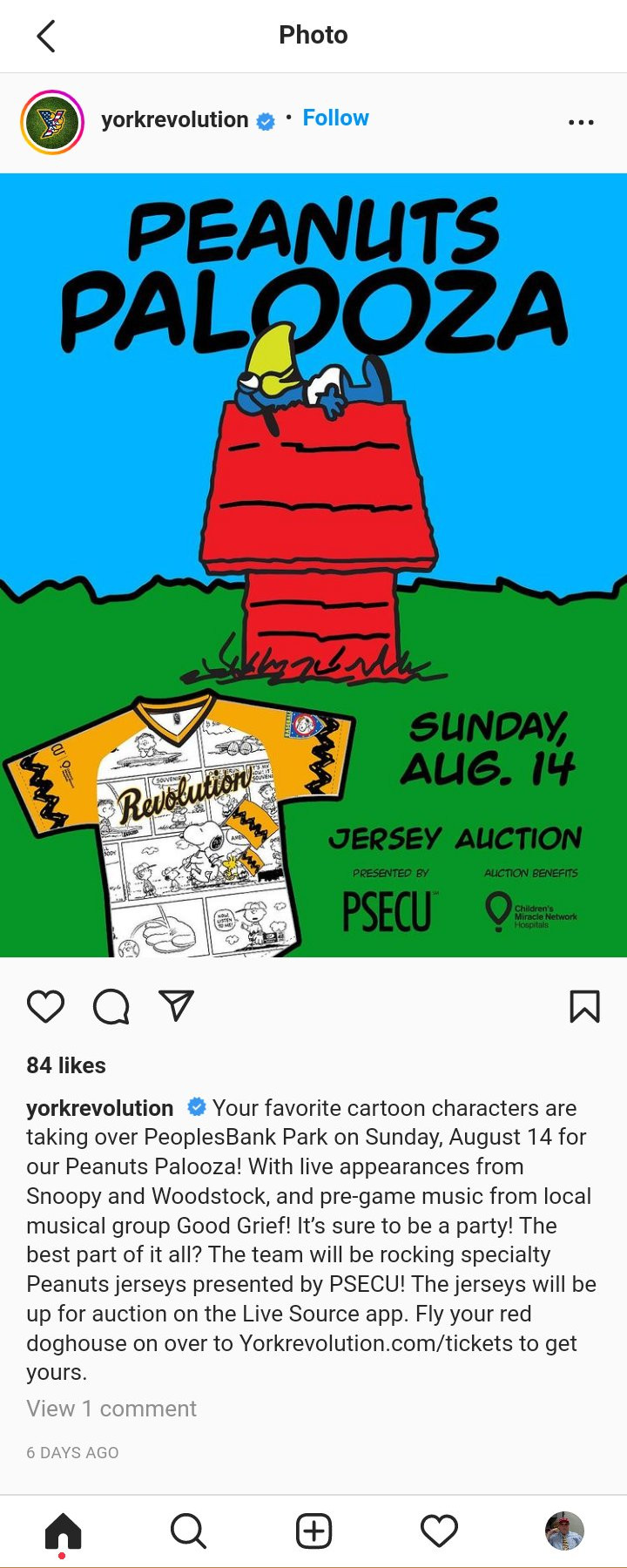Like the Peanuts Palooza post
Screen dimensions: 627x1568
(x=45, y=1006)
